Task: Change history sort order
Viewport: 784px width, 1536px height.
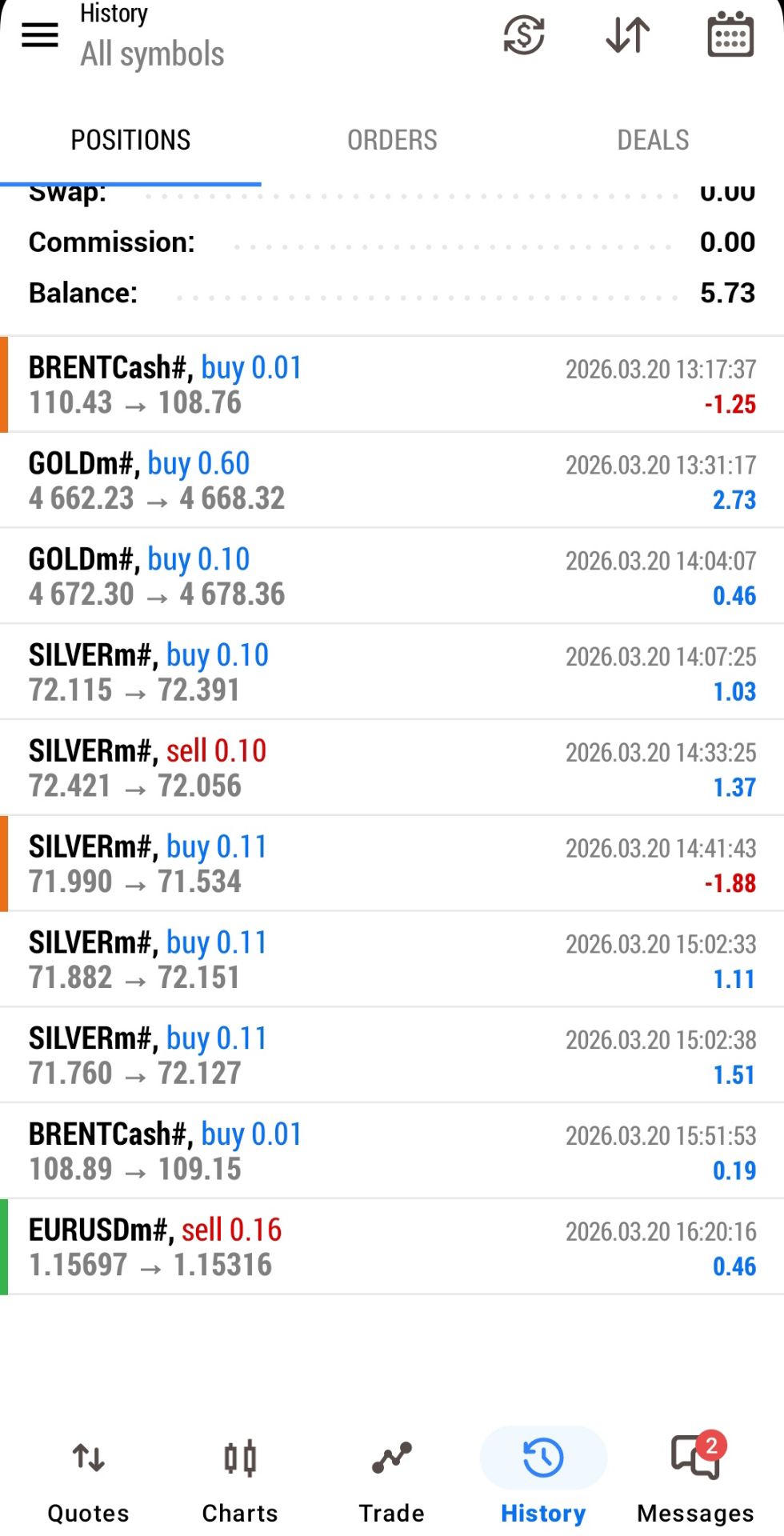Action: [628, 35]
